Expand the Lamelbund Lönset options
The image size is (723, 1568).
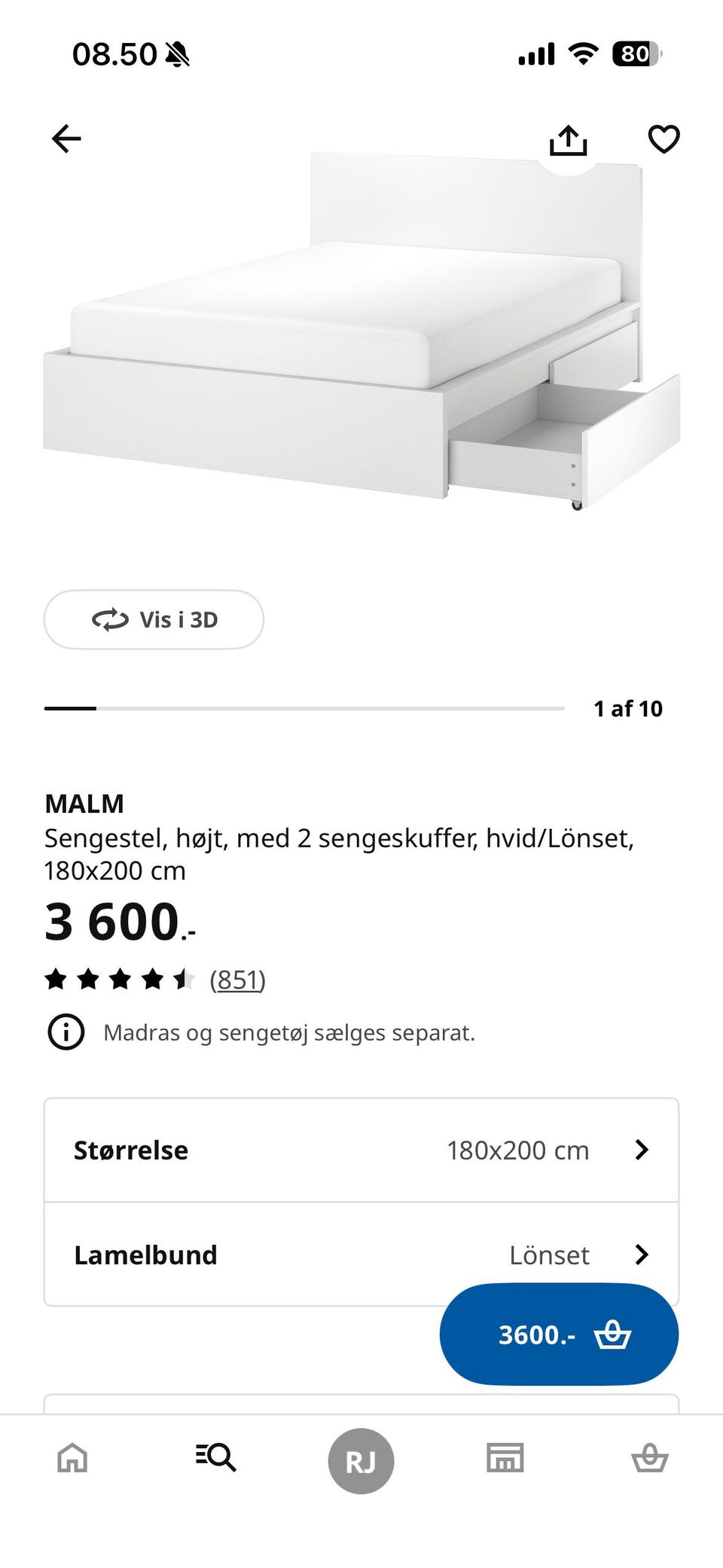pos(361,1255)
